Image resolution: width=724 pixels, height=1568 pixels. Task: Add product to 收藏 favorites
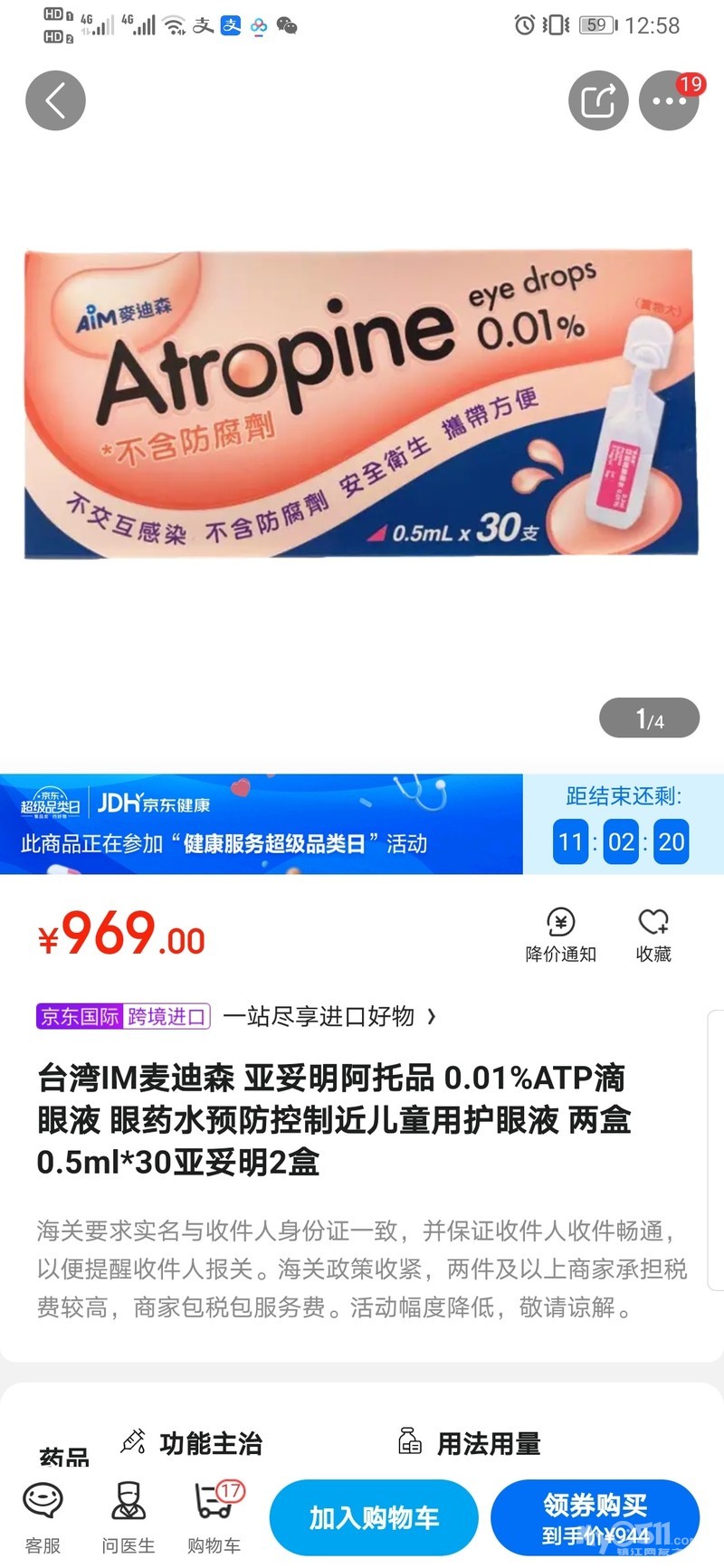pyautogui.click(x=653, y=935)
